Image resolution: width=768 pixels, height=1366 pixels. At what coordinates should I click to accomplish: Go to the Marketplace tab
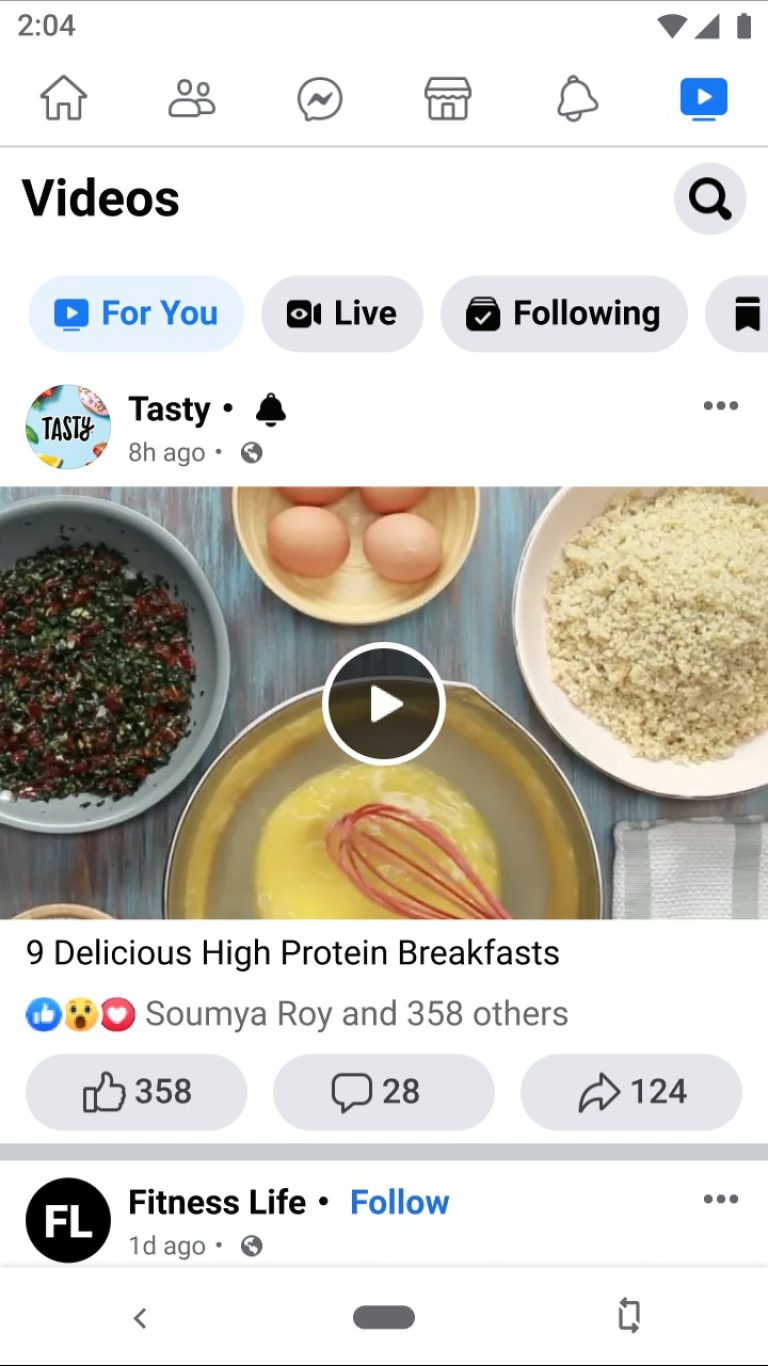447,99
